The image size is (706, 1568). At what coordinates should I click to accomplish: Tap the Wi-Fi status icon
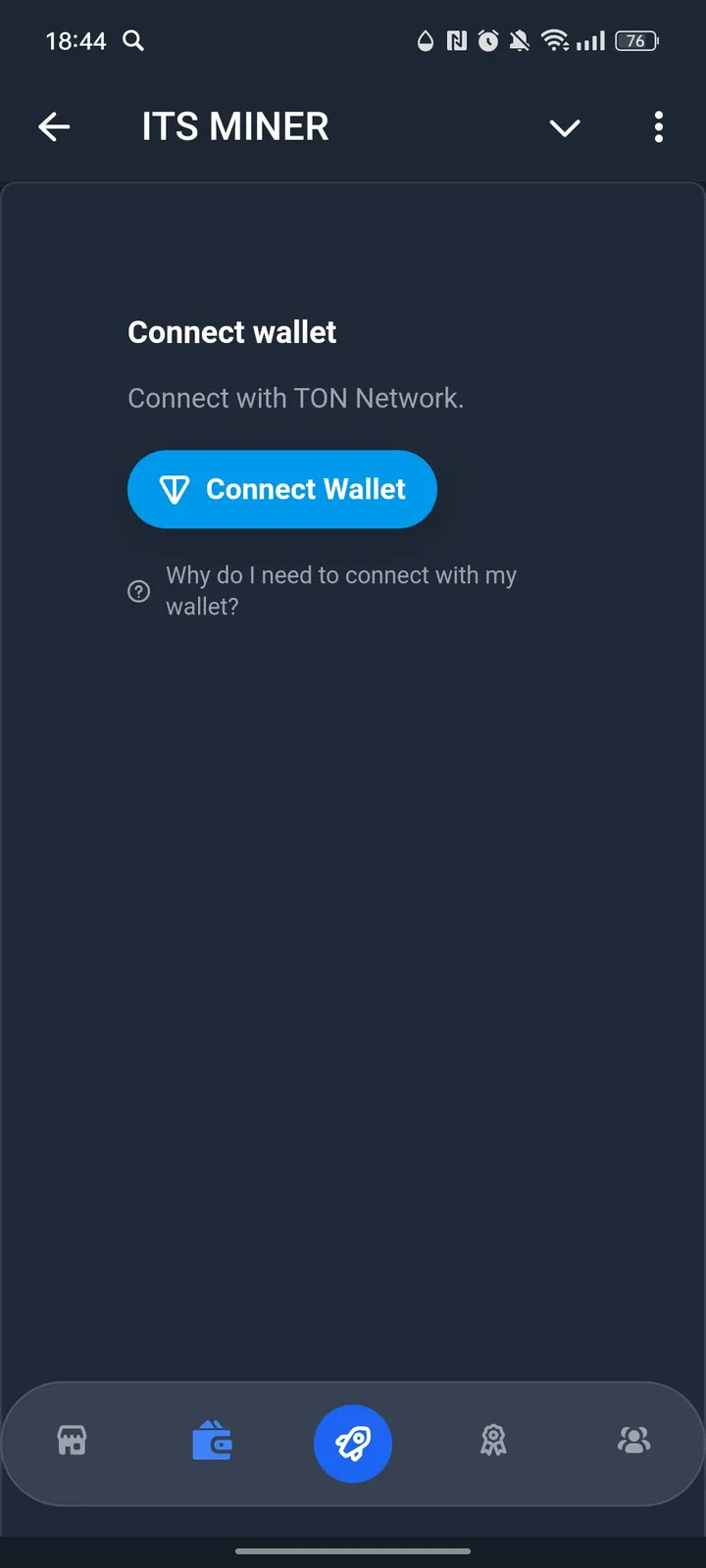555,41
